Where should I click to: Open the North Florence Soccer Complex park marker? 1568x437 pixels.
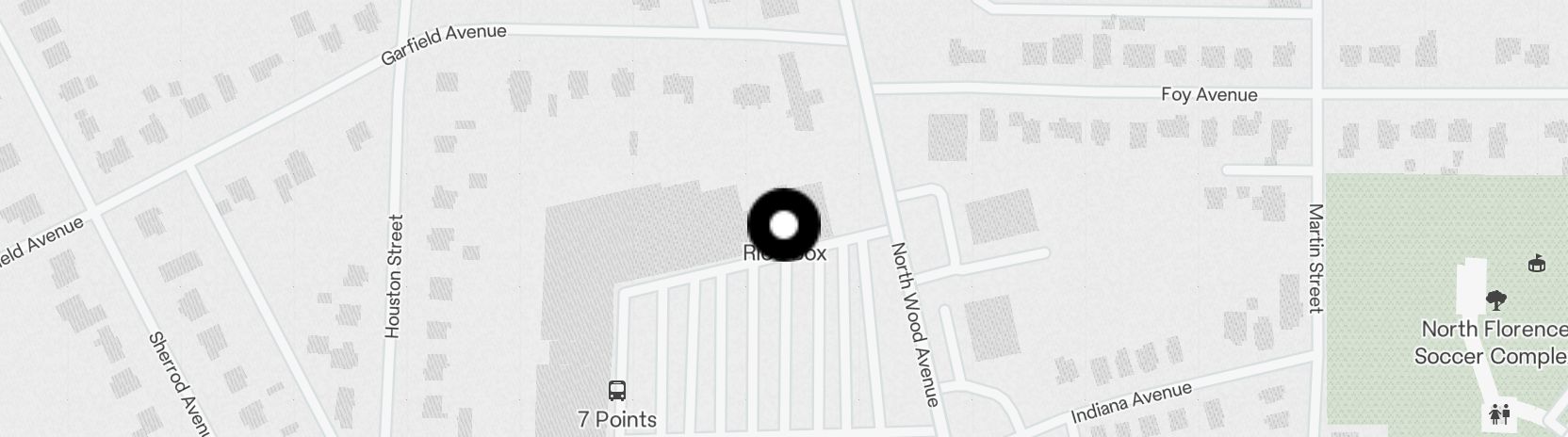tap(1495, 301)
